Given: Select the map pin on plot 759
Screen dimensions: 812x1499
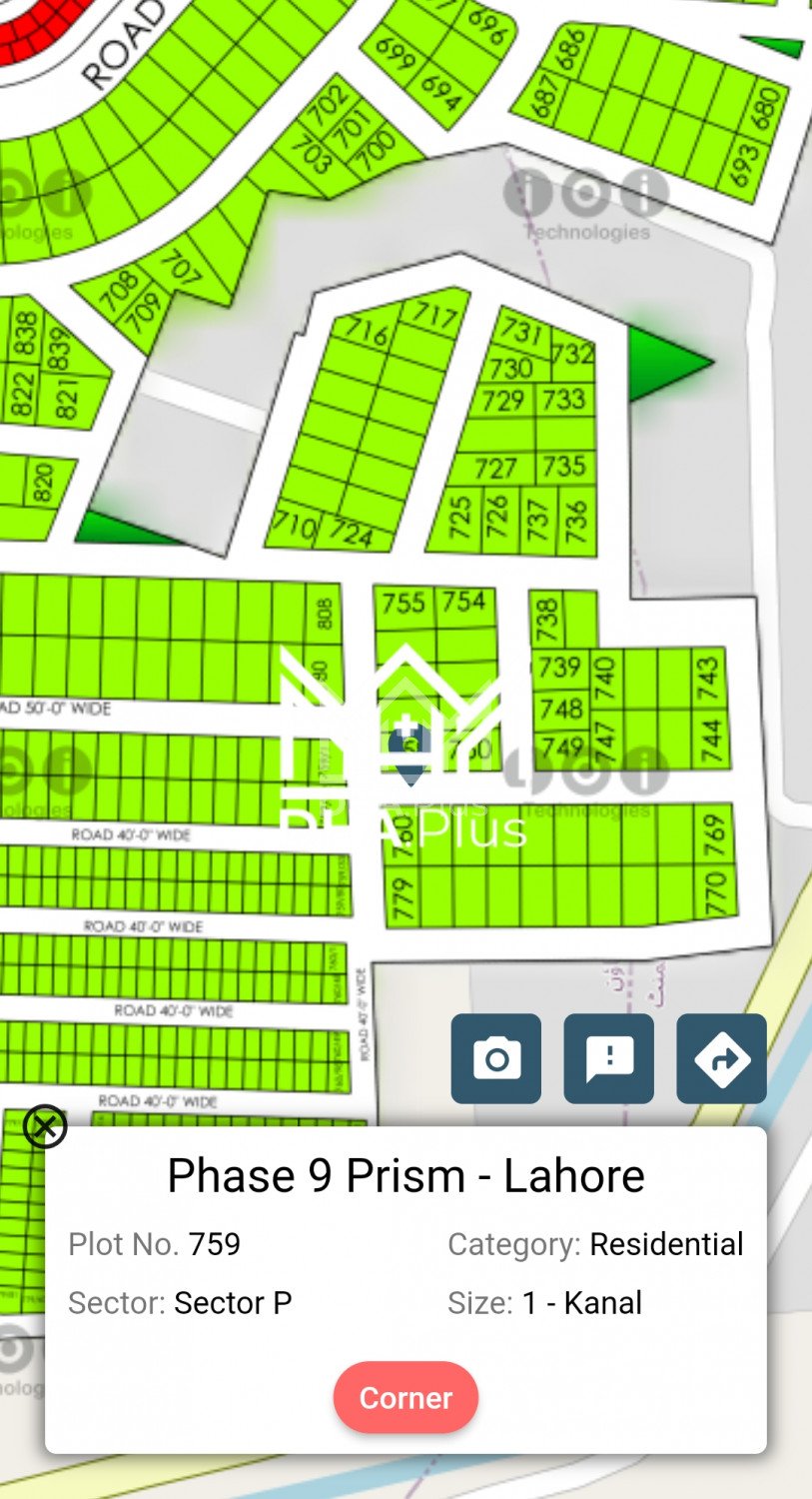Looking at the screenshot, I should pyautogui.click(x=407, y=751).
